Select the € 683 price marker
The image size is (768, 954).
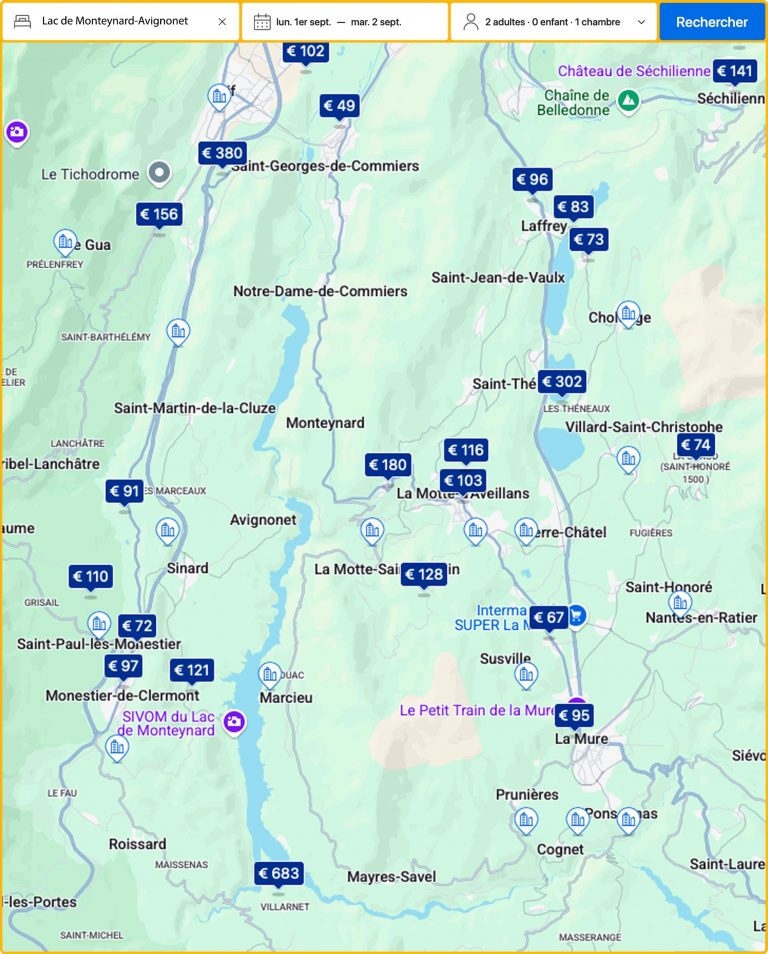278,873
